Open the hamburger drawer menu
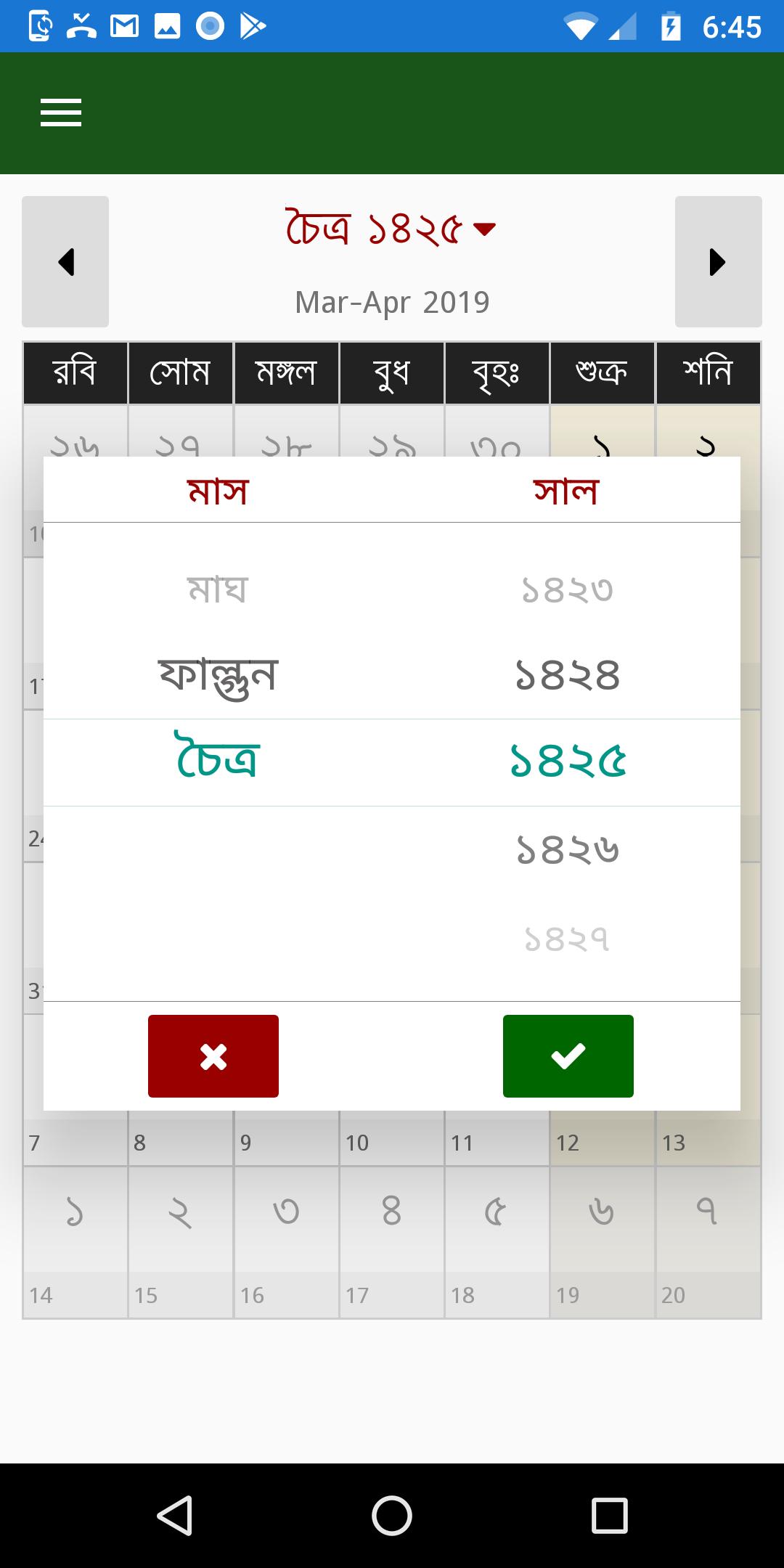 [61, 113]
